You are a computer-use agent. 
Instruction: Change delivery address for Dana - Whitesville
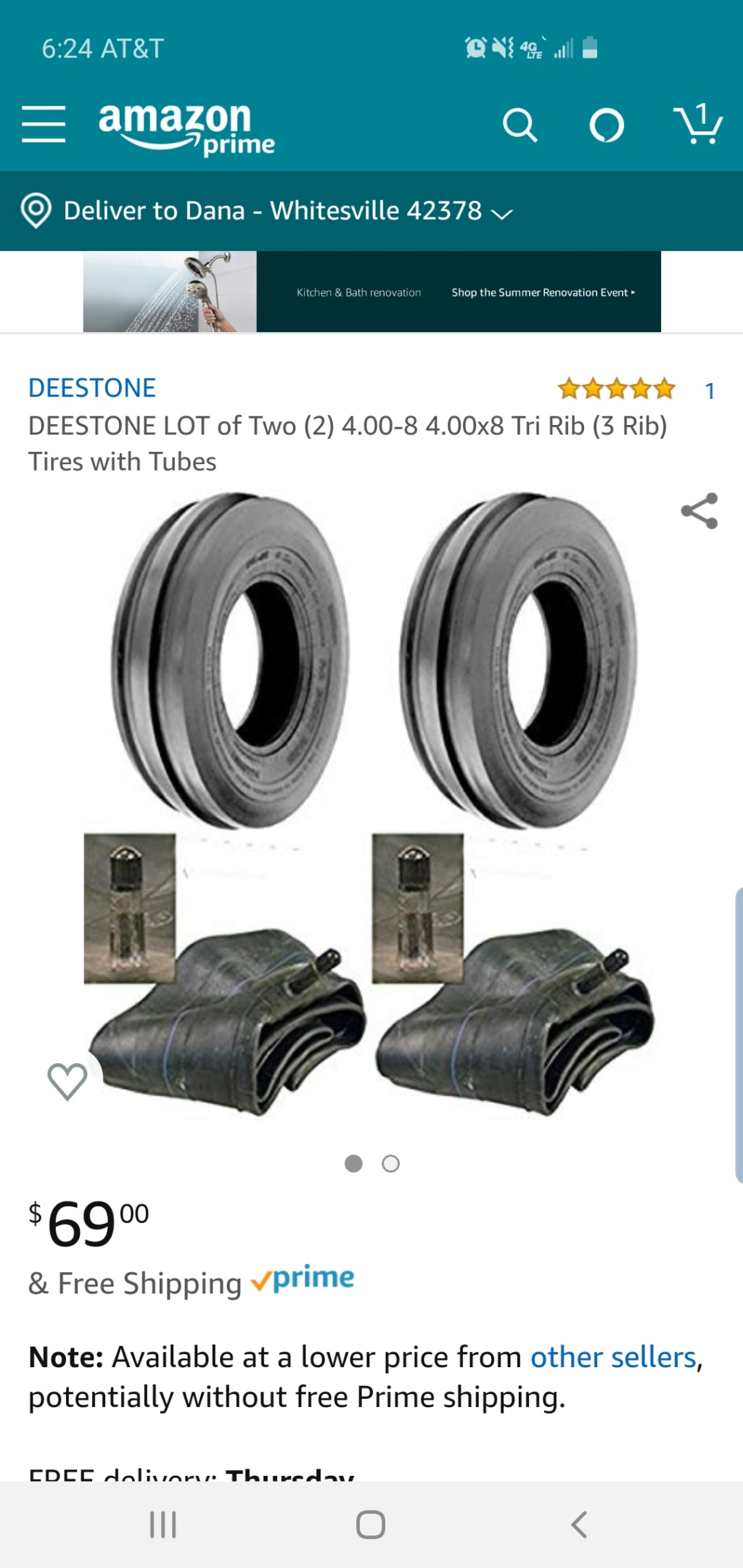click(267, 211)
